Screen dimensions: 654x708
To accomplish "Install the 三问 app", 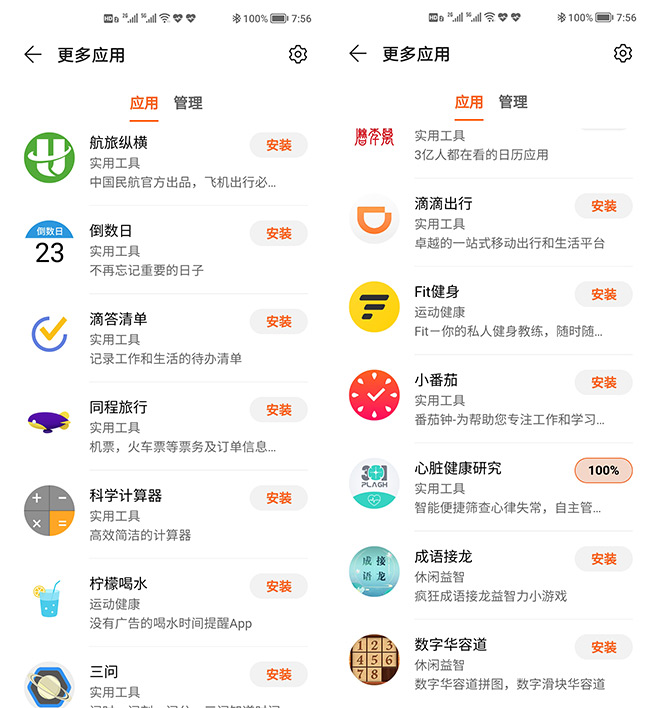I will coord(278,674).
